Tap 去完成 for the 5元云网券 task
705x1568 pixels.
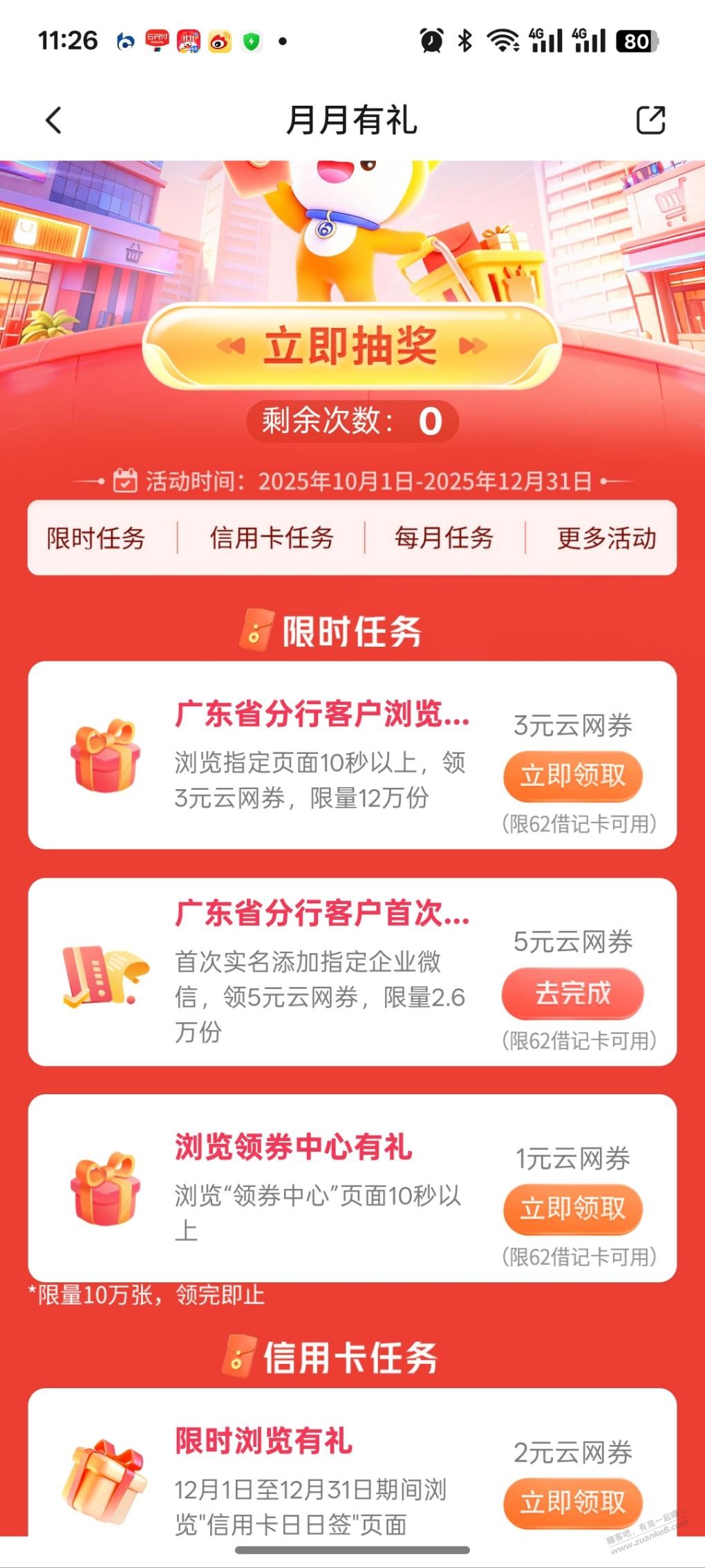pos(572,993)
